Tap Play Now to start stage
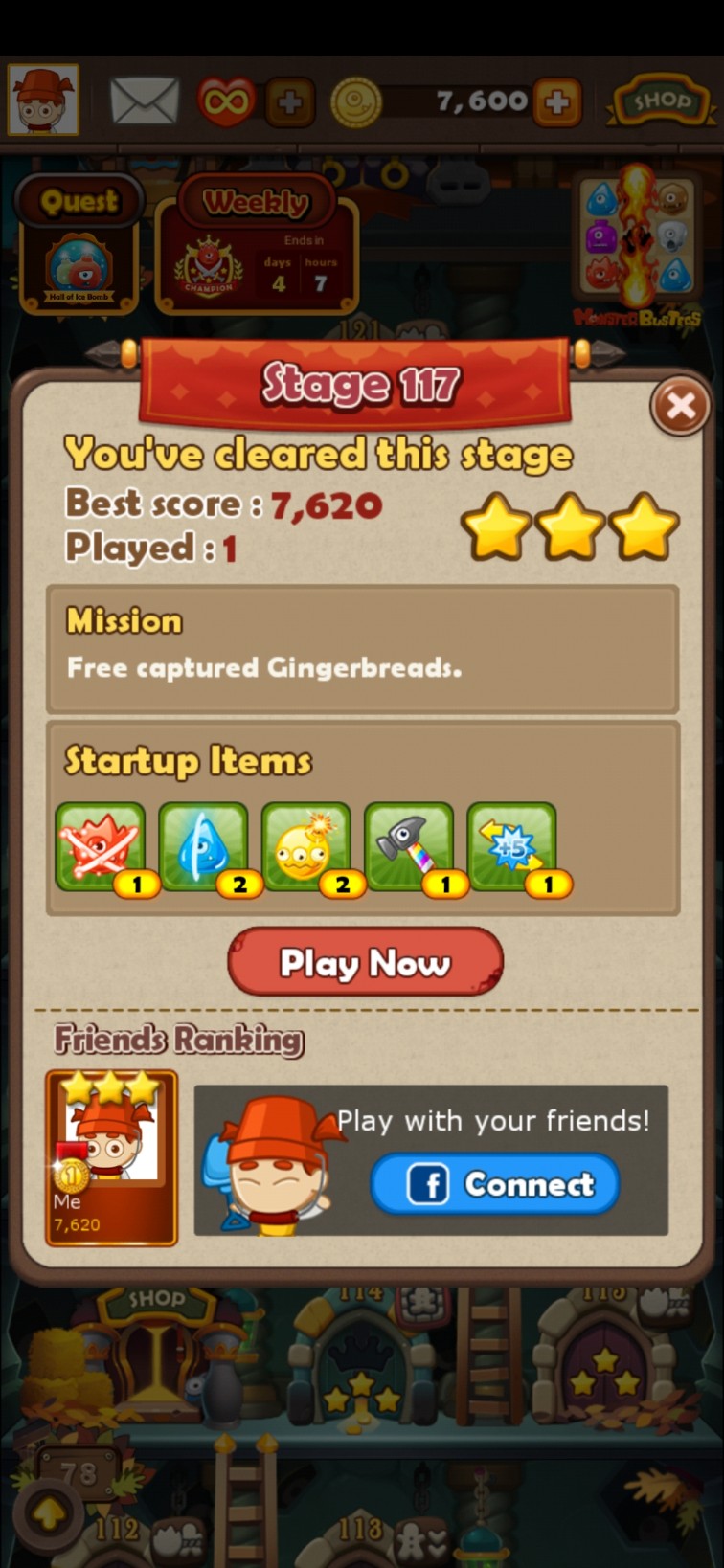Screen dimensions: 724x1568 pyautogui.click(x=365, y=962)
